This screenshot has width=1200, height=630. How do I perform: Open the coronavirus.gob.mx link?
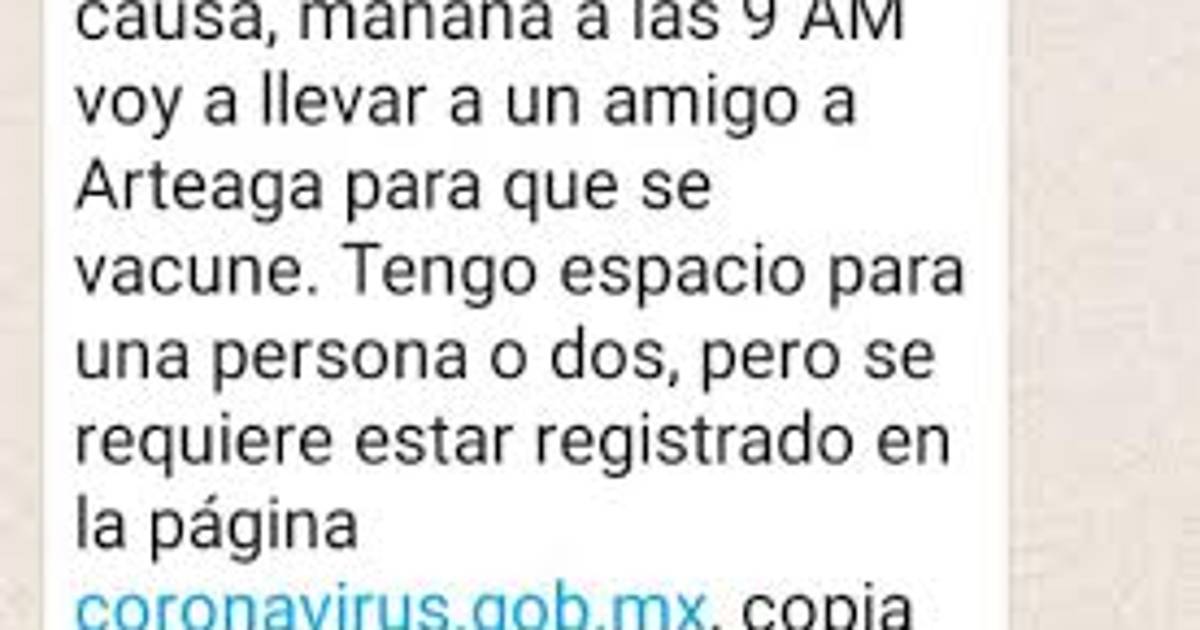[x=392, y=607]
